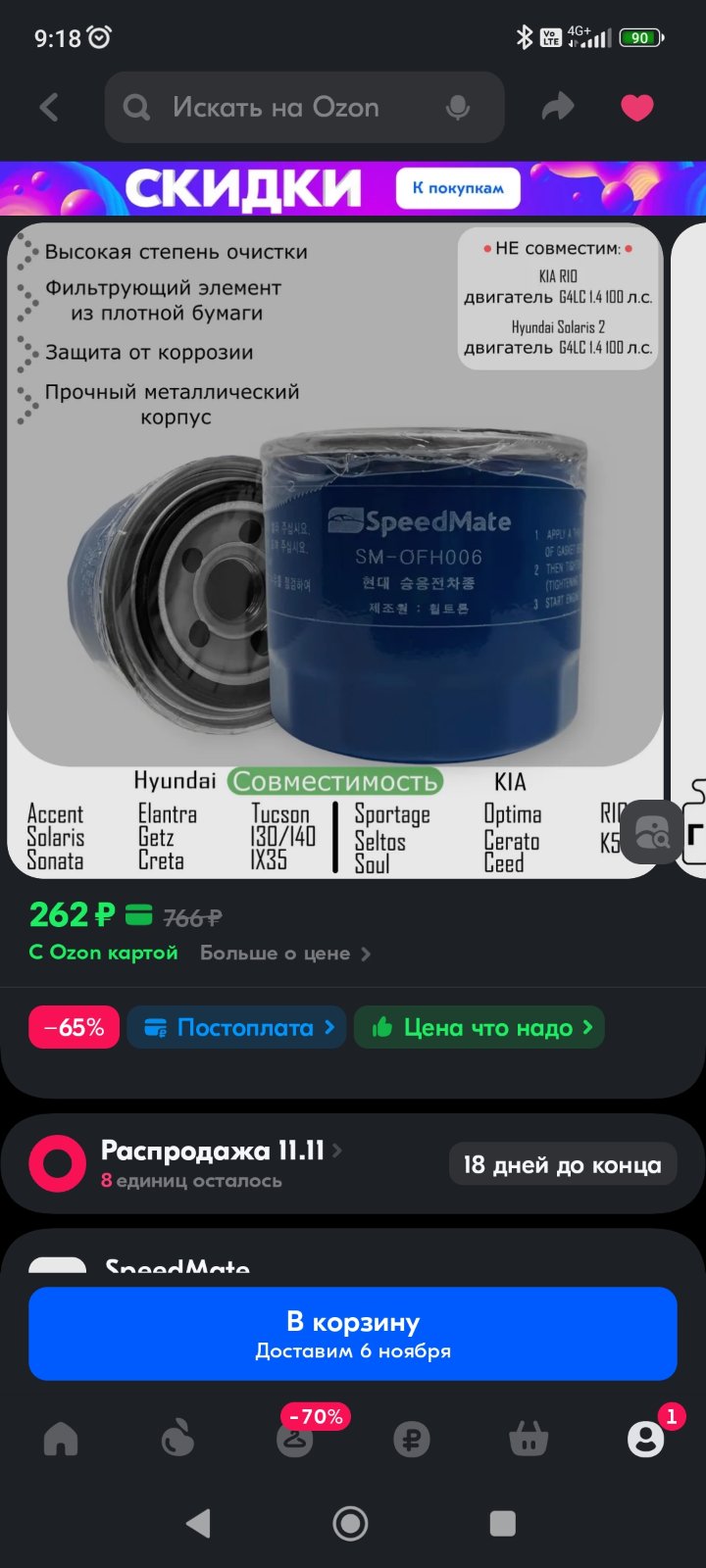The width and height of the screenshot is (706, 1568).
Task: Open the shopping cart tab
Action: click(529, 1439)
